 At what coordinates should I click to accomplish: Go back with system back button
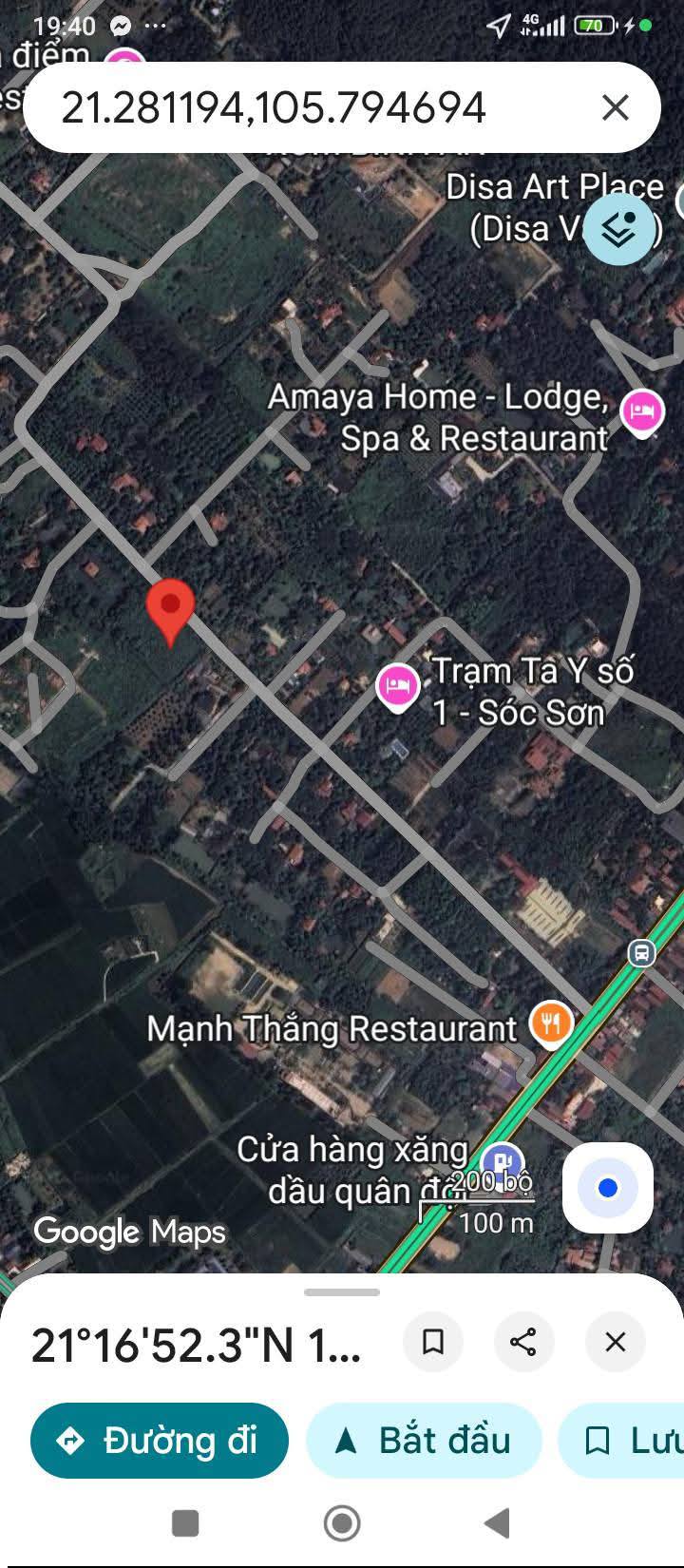coord(497,1523)
